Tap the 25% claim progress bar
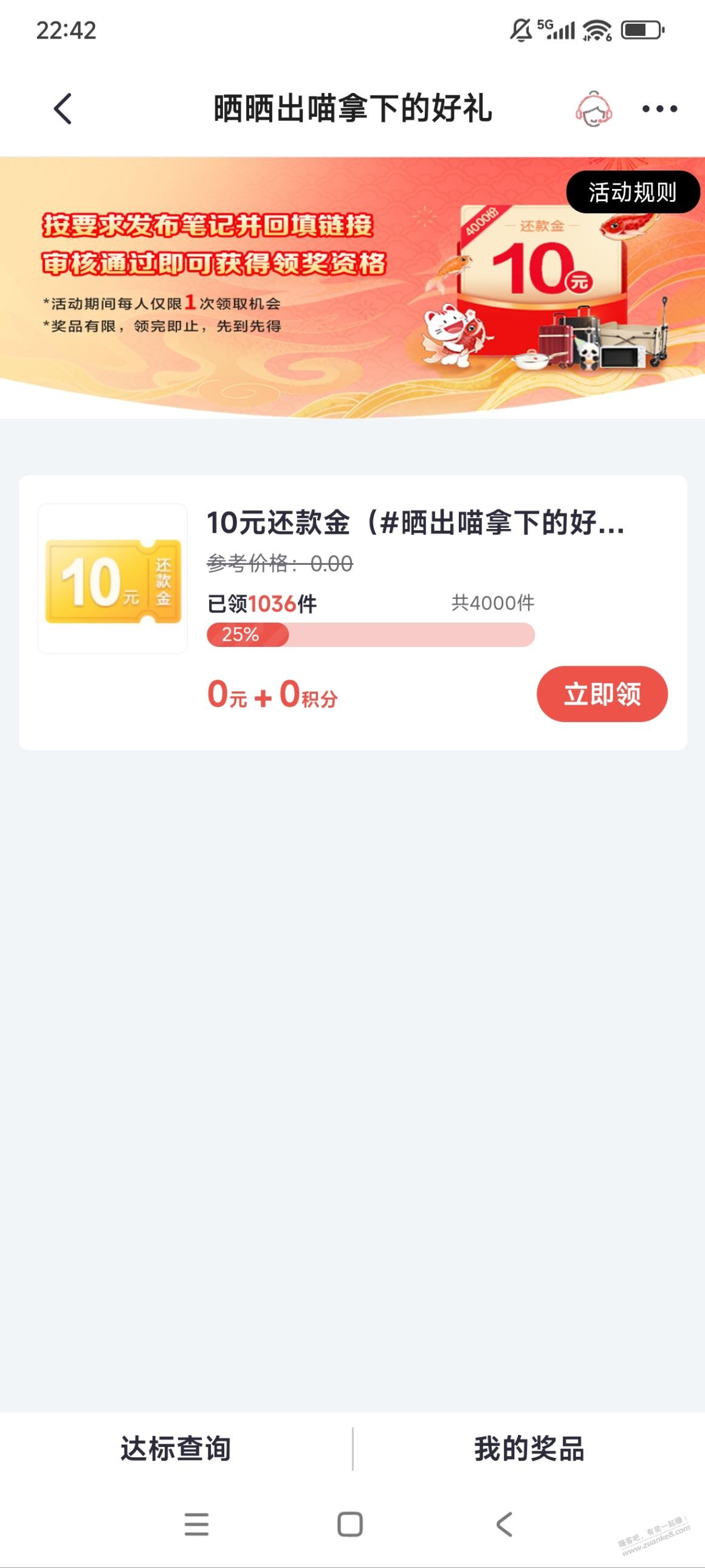This screenshot has width=705, height=1568. pos(372,635)
